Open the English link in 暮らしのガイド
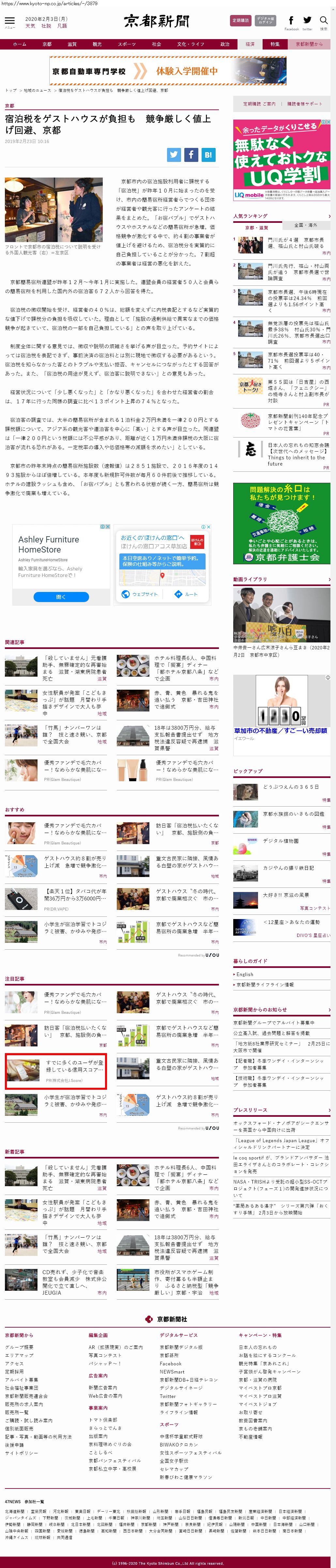Screen dimensions: 336x1568 [x=245, y=974]
